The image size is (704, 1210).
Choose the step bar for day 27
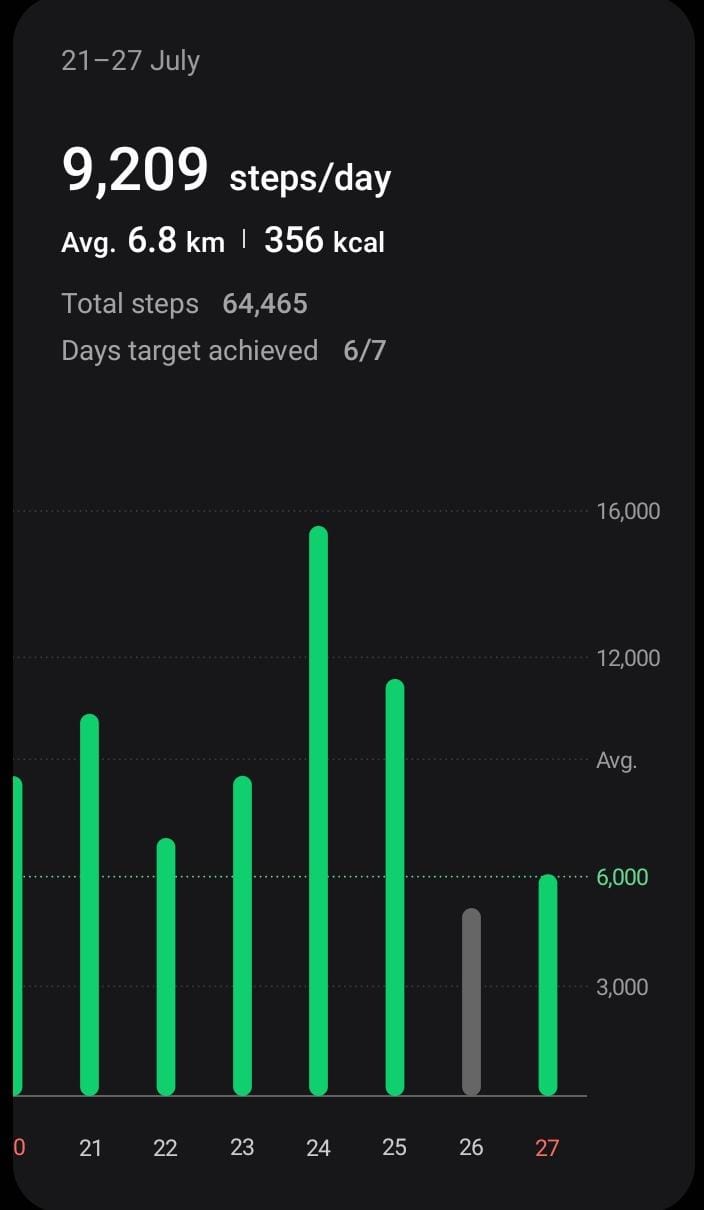coord(547,985)
